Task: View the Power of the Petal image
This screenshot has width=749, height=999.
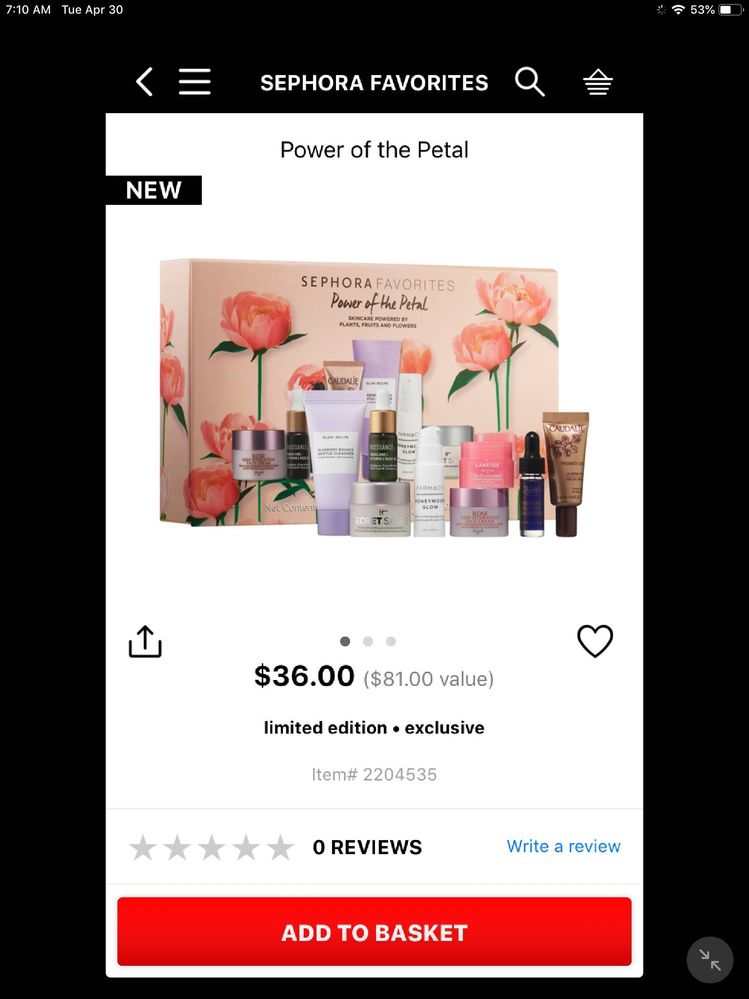Action: [374, 398]
